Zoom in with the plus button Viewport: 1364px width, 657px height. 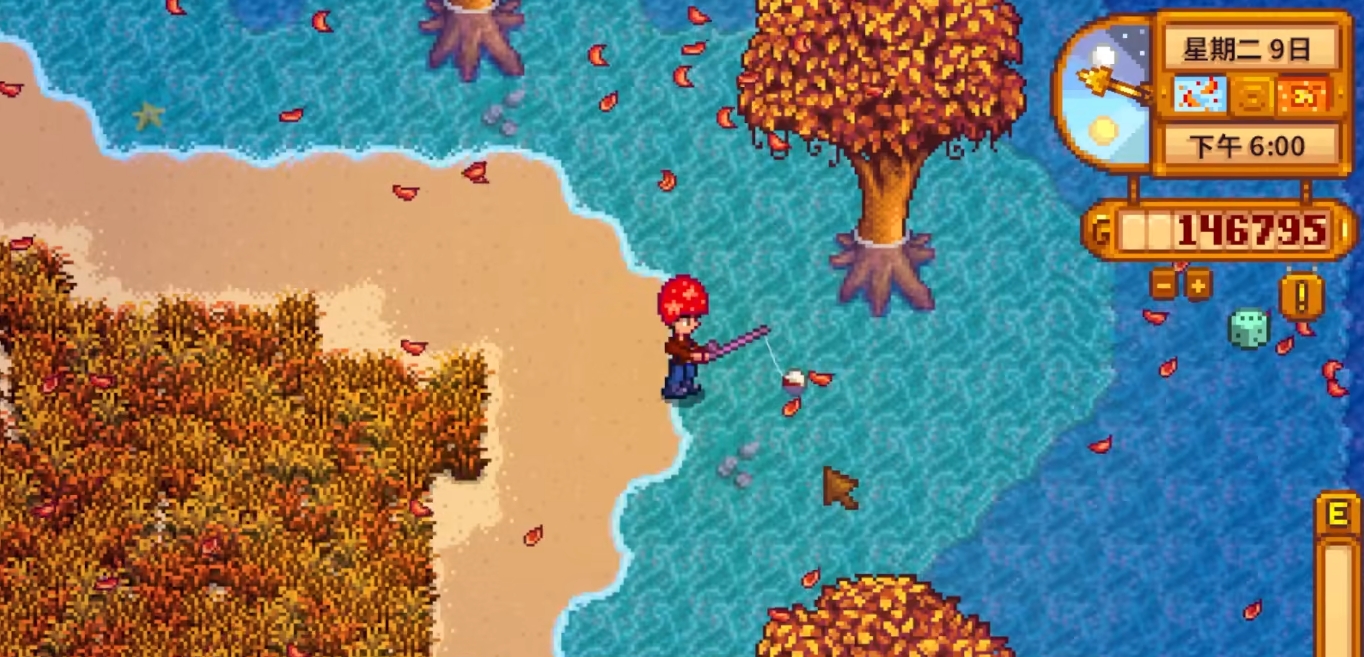(1197, 285)
